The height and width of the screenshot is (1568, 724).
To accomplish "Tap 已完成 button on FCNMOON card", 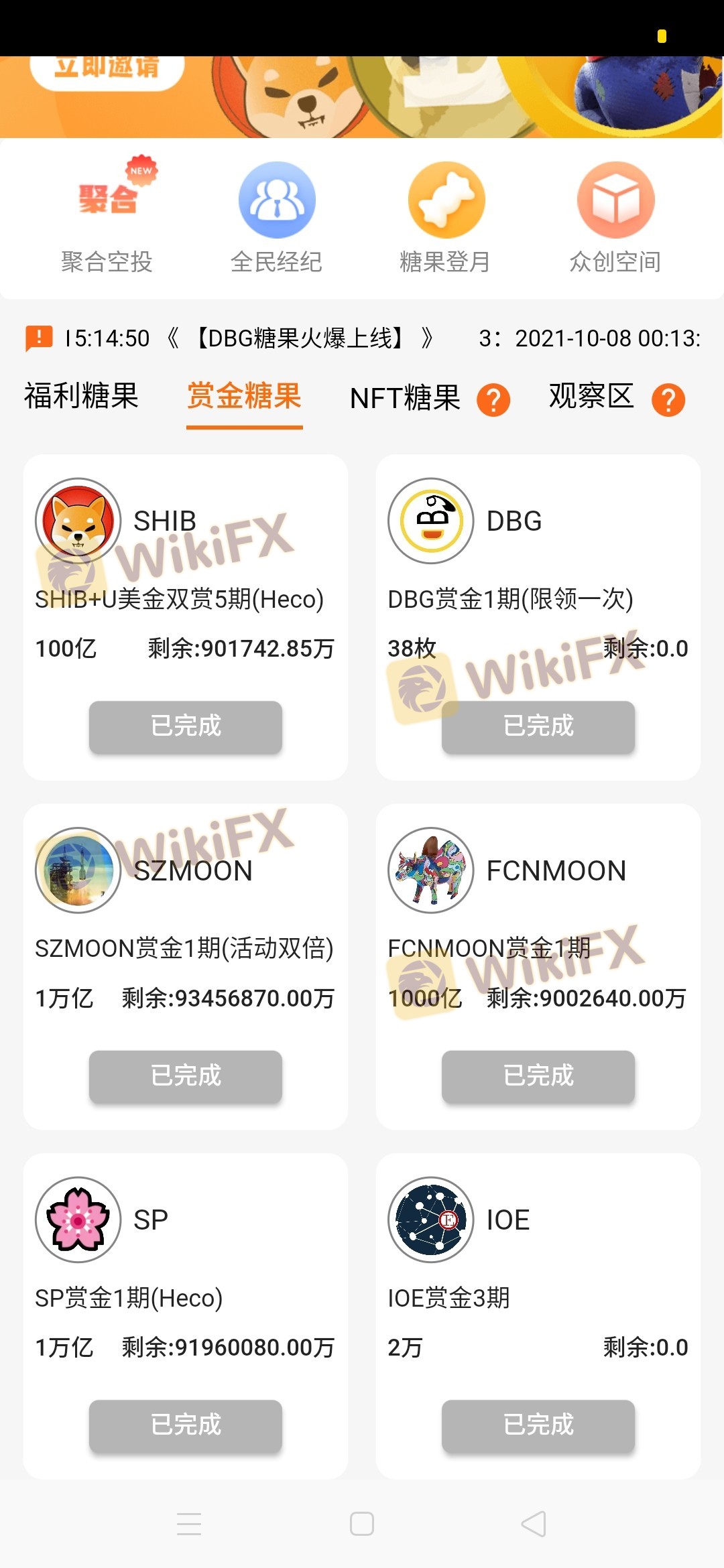I will coord(538,1076).
